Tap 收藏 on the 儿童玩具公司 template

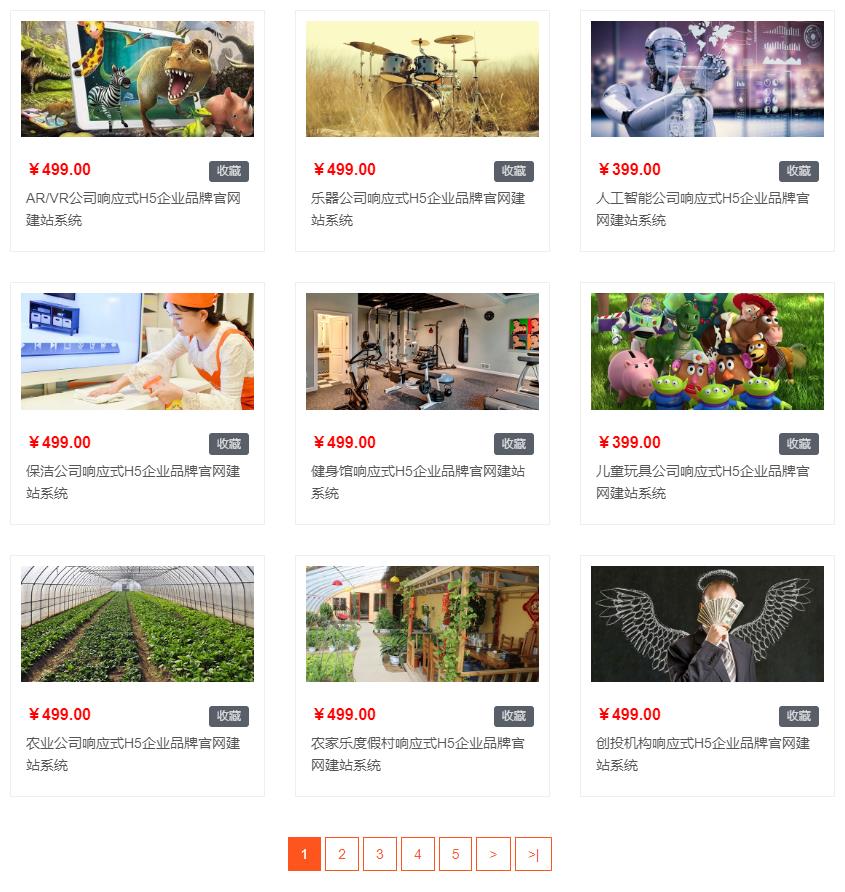798,444
